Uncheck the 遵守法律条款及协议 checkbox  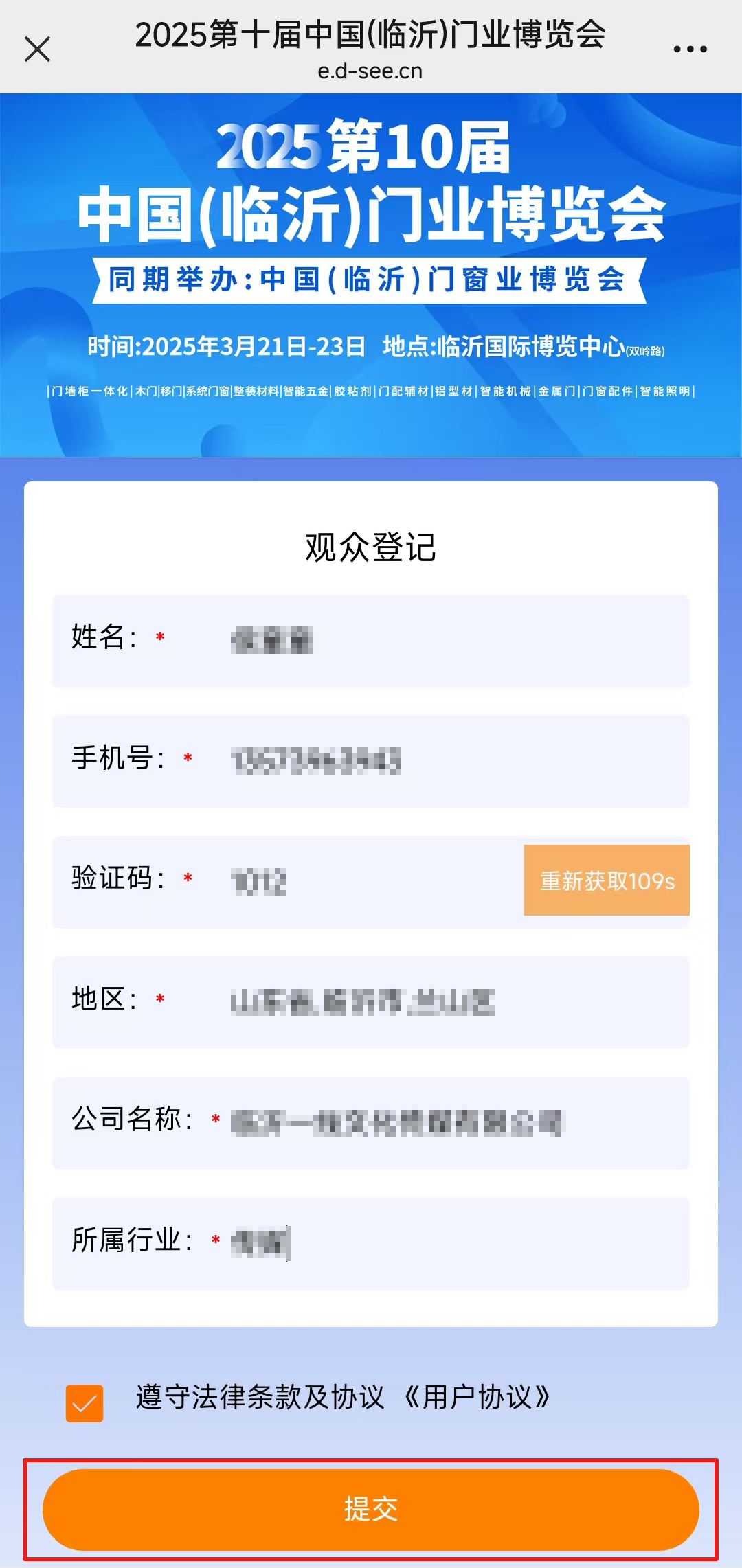(85, 1403)
